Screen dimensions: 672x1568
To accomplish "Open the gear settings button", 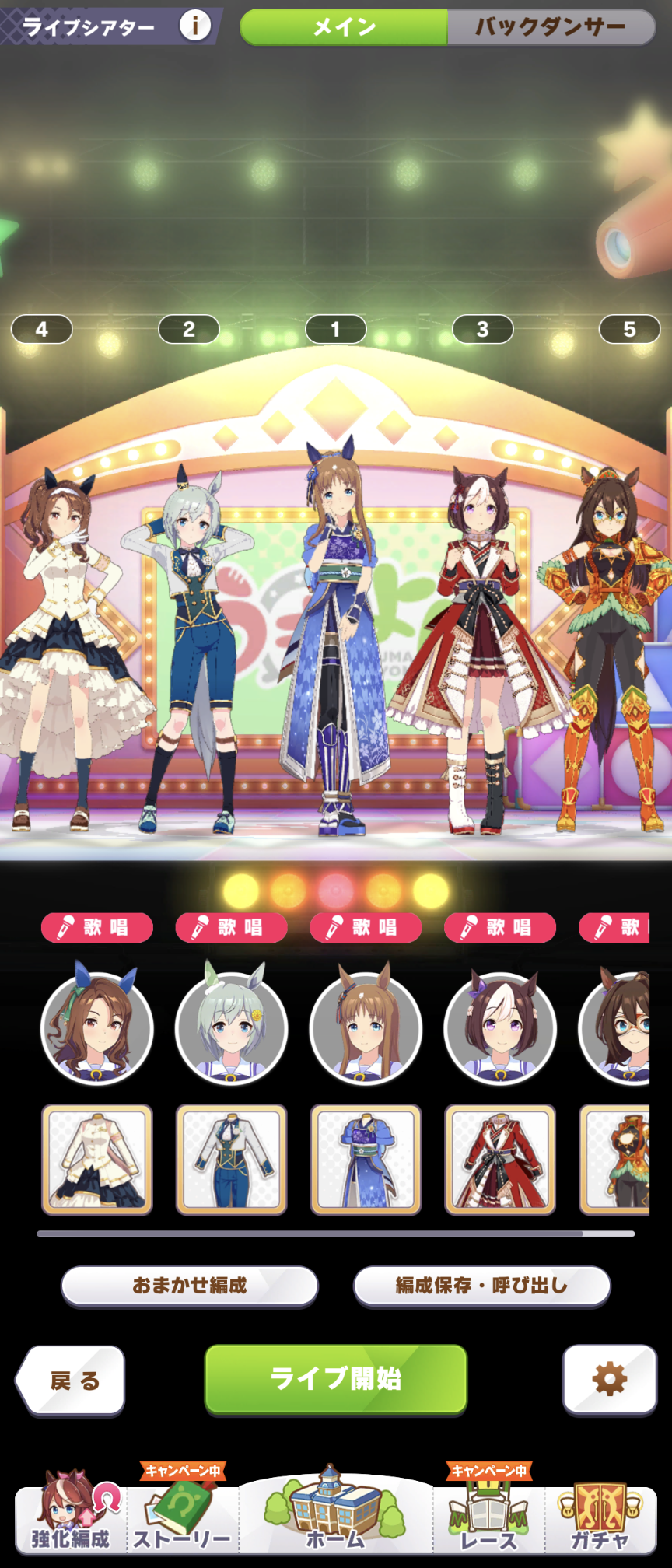I will click(x=610, y=1380).
